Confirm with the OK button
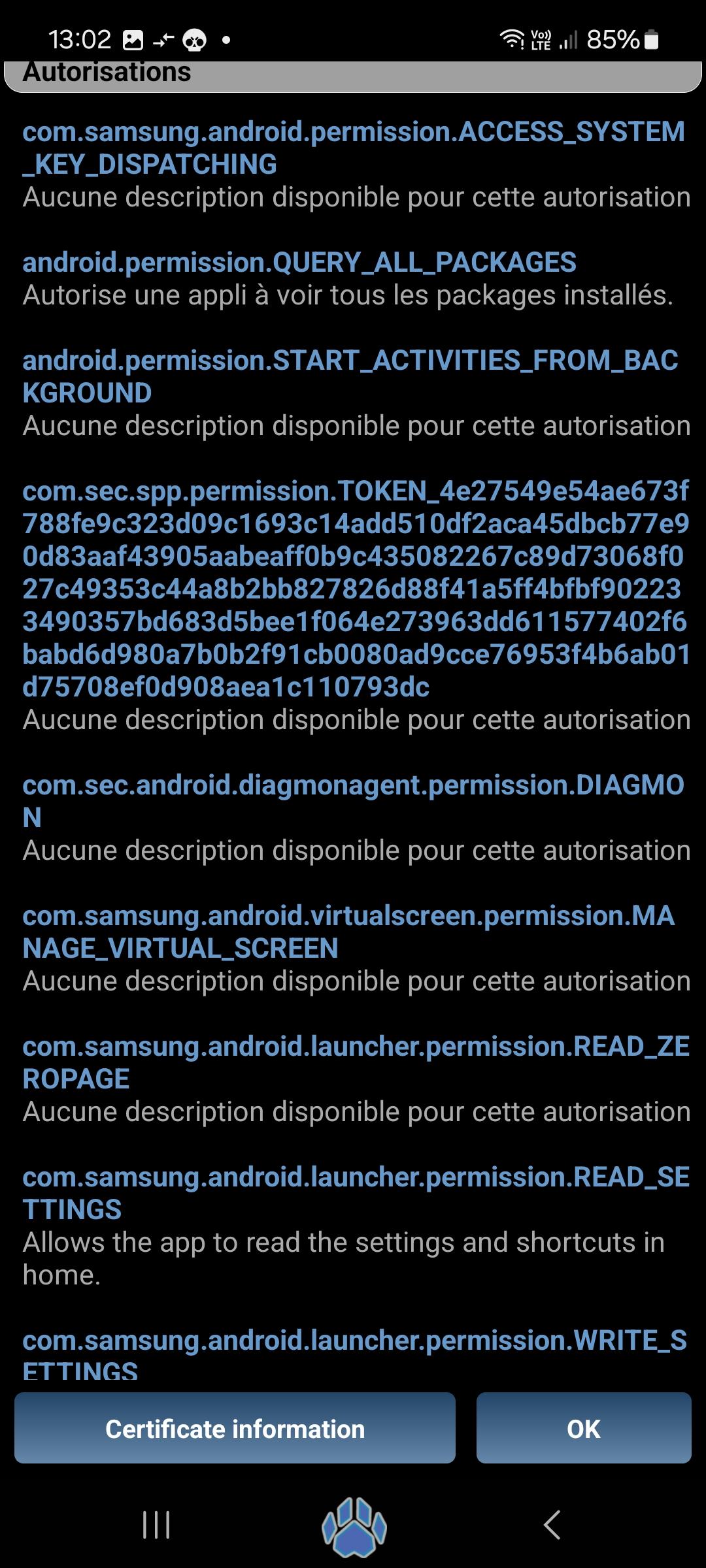Screen dimensions: 706x1568 [584, 1428]
